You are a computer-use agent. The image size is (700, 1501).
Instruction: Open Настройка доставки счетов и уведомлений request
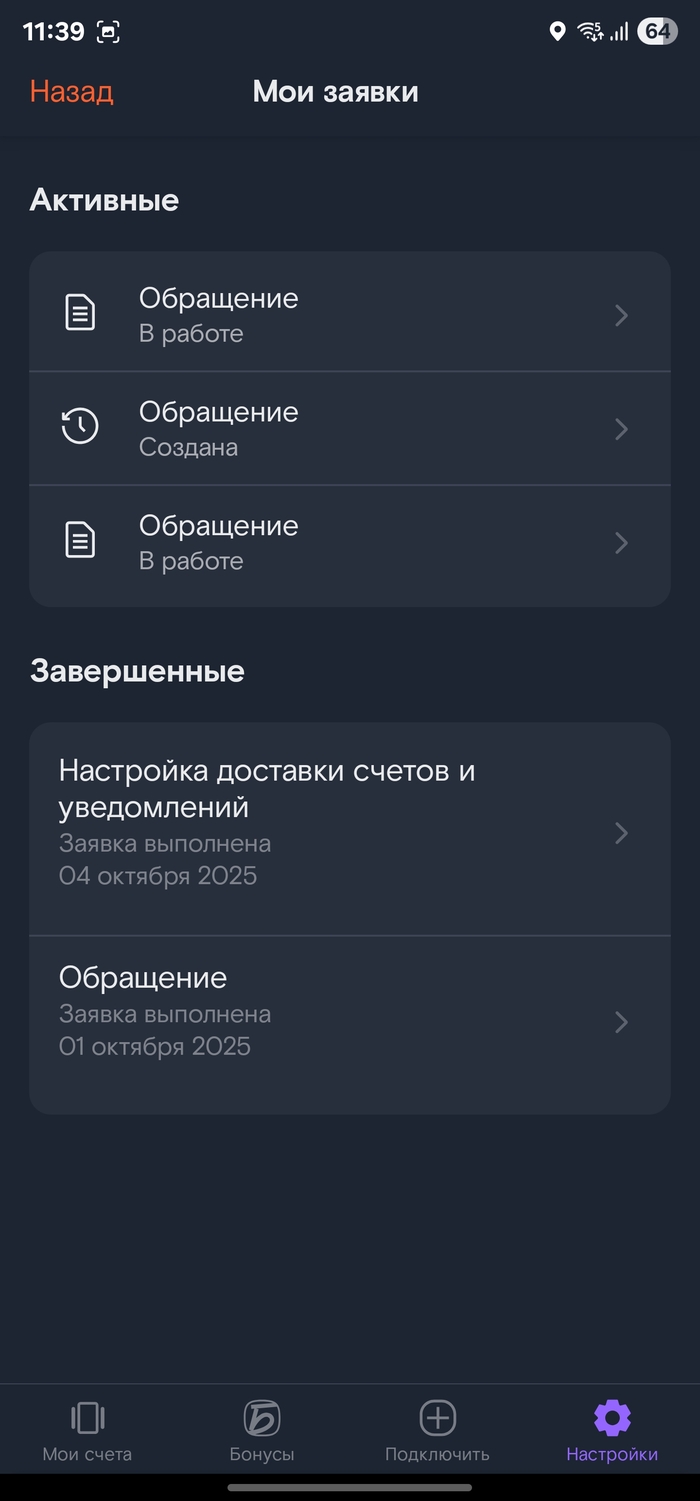tap(349, 830)
